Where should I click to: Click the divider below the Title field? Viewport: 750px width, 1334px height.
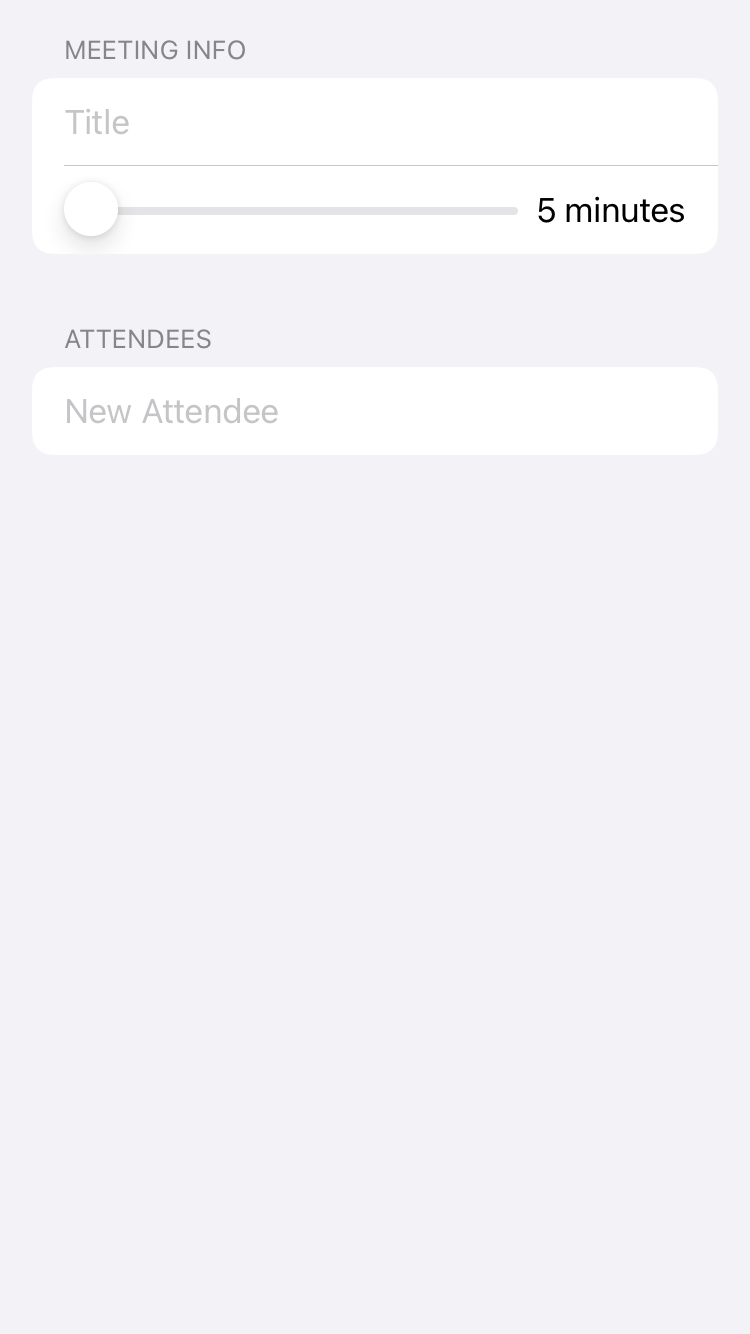(x=390, y=164)
